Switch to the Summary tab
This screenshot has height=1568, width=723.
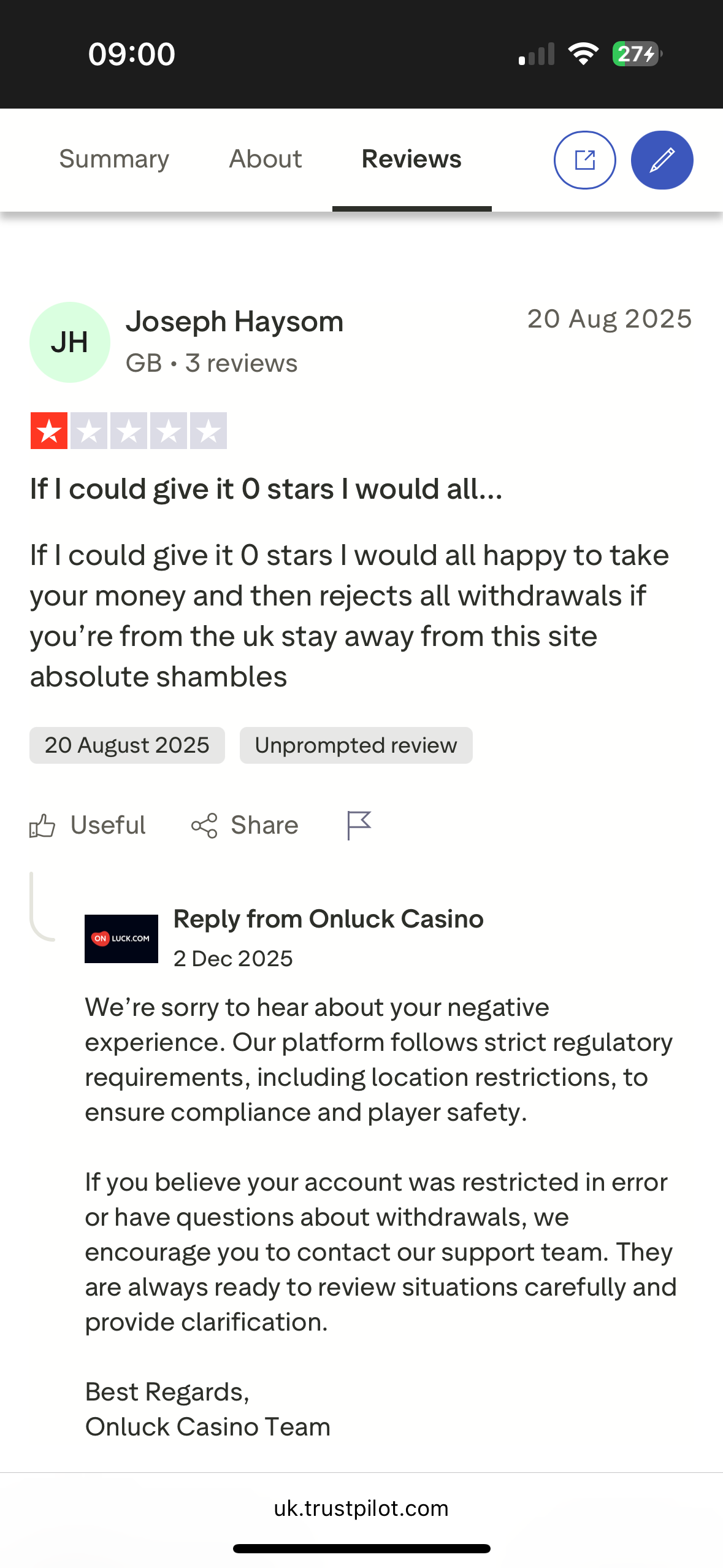114,159
